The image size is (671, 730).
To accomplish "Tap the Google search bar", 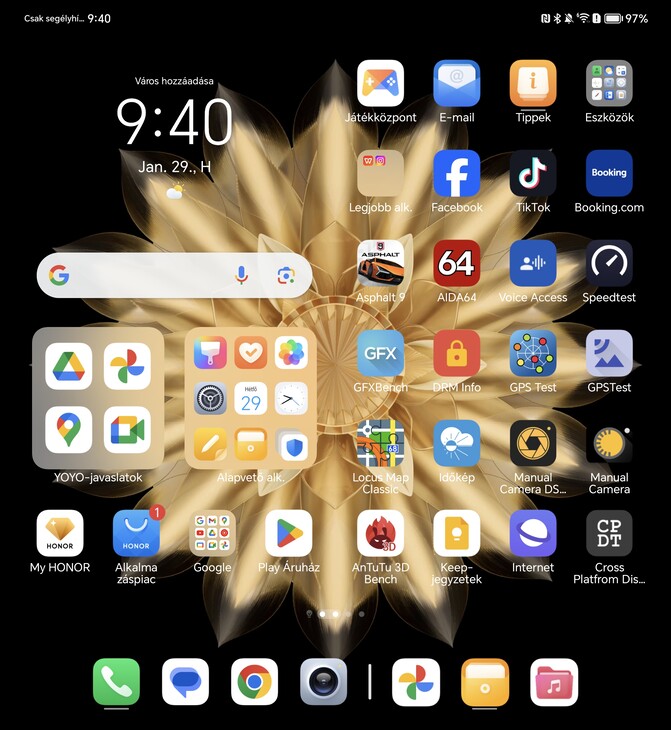I will coord(140,275).
